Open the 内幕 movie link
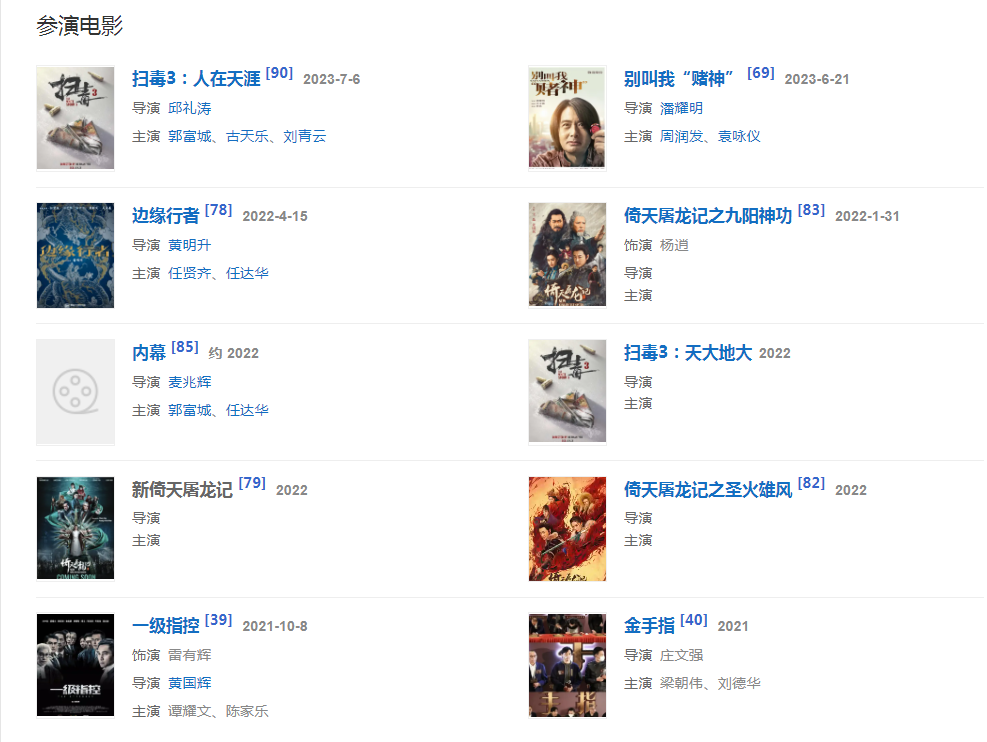The width and height of the screenshot is (987, 742). 149,353
